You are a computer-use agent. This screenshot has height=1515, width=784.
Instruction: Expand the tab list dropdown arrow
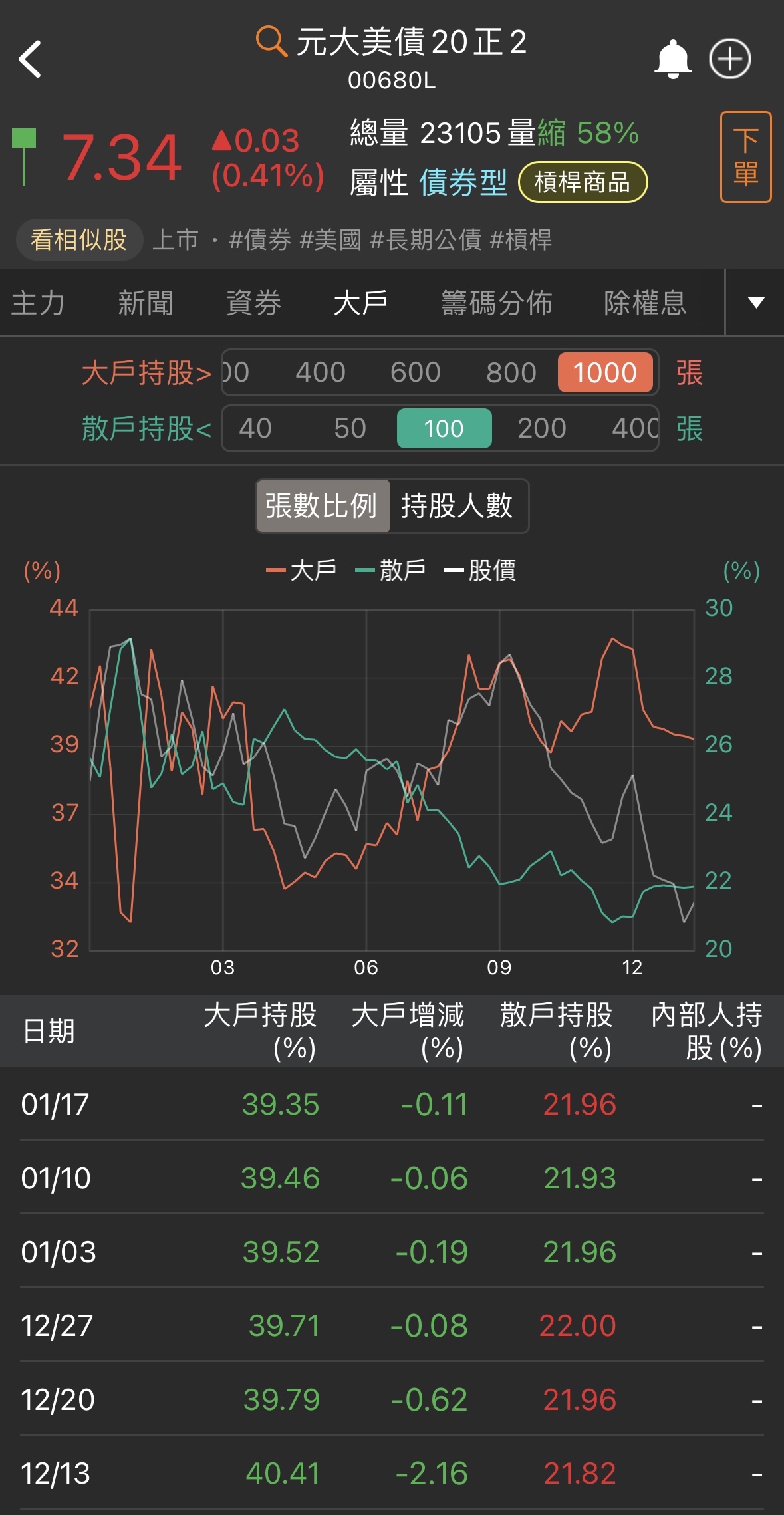755,303
